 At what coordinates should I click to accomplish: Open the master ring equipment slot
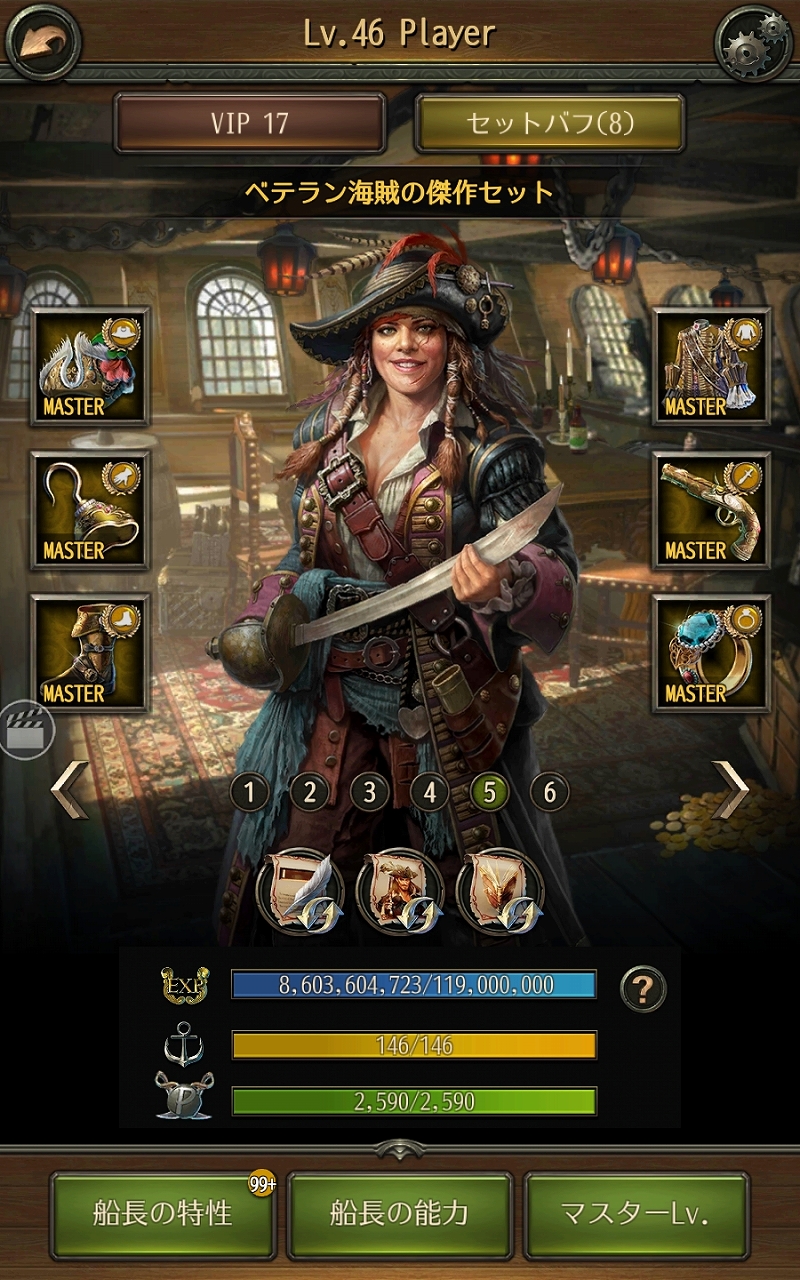(x=711, y=653)
